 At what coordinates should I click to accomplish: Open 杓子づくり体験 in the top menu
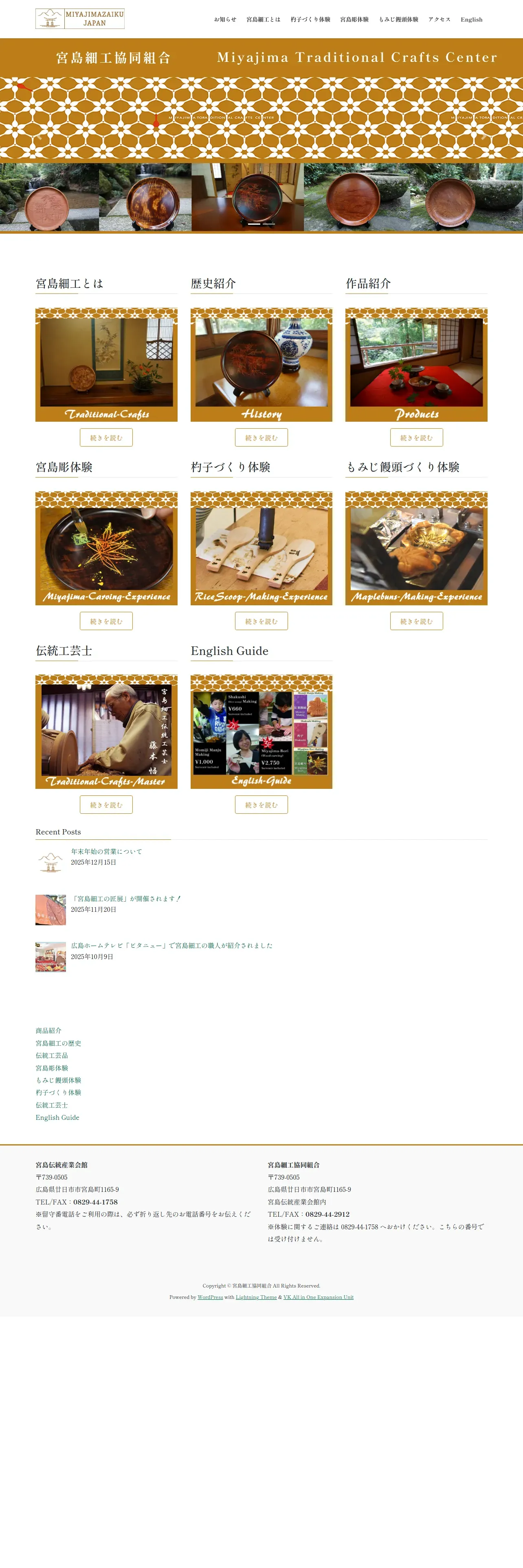[310, 20]
